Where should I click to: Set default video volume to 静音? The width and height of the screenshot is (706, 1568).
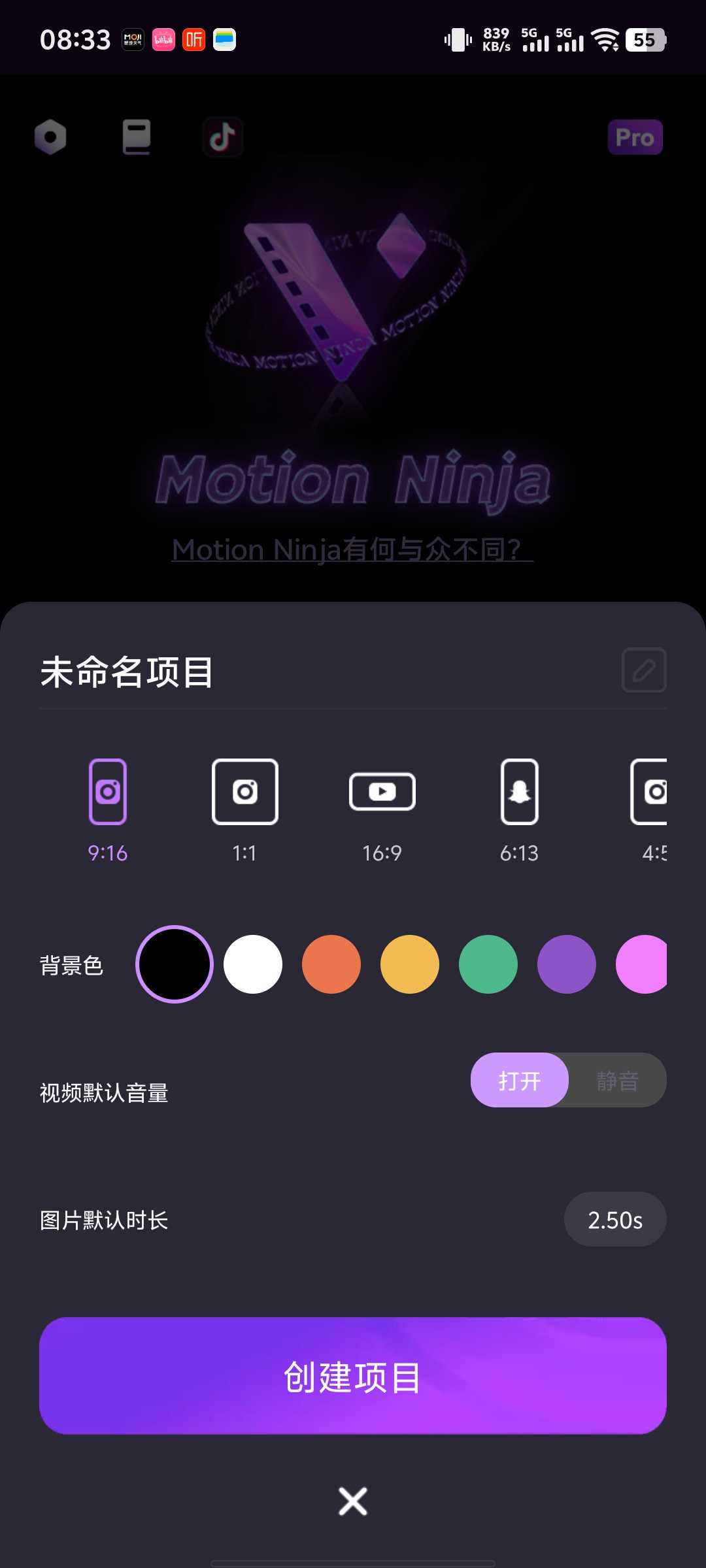617,1080
